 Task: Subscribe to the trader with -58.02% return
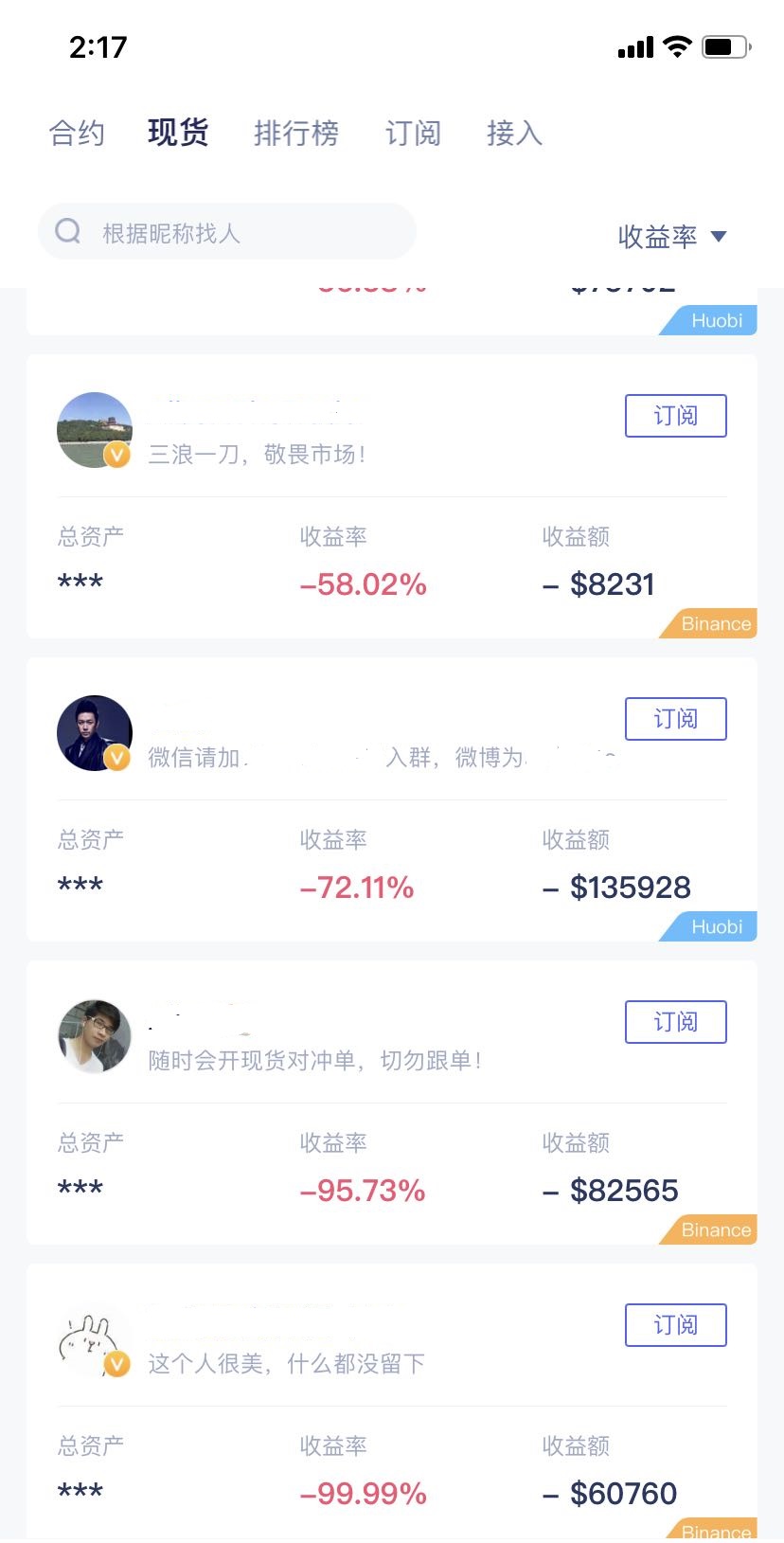point(675,416)
